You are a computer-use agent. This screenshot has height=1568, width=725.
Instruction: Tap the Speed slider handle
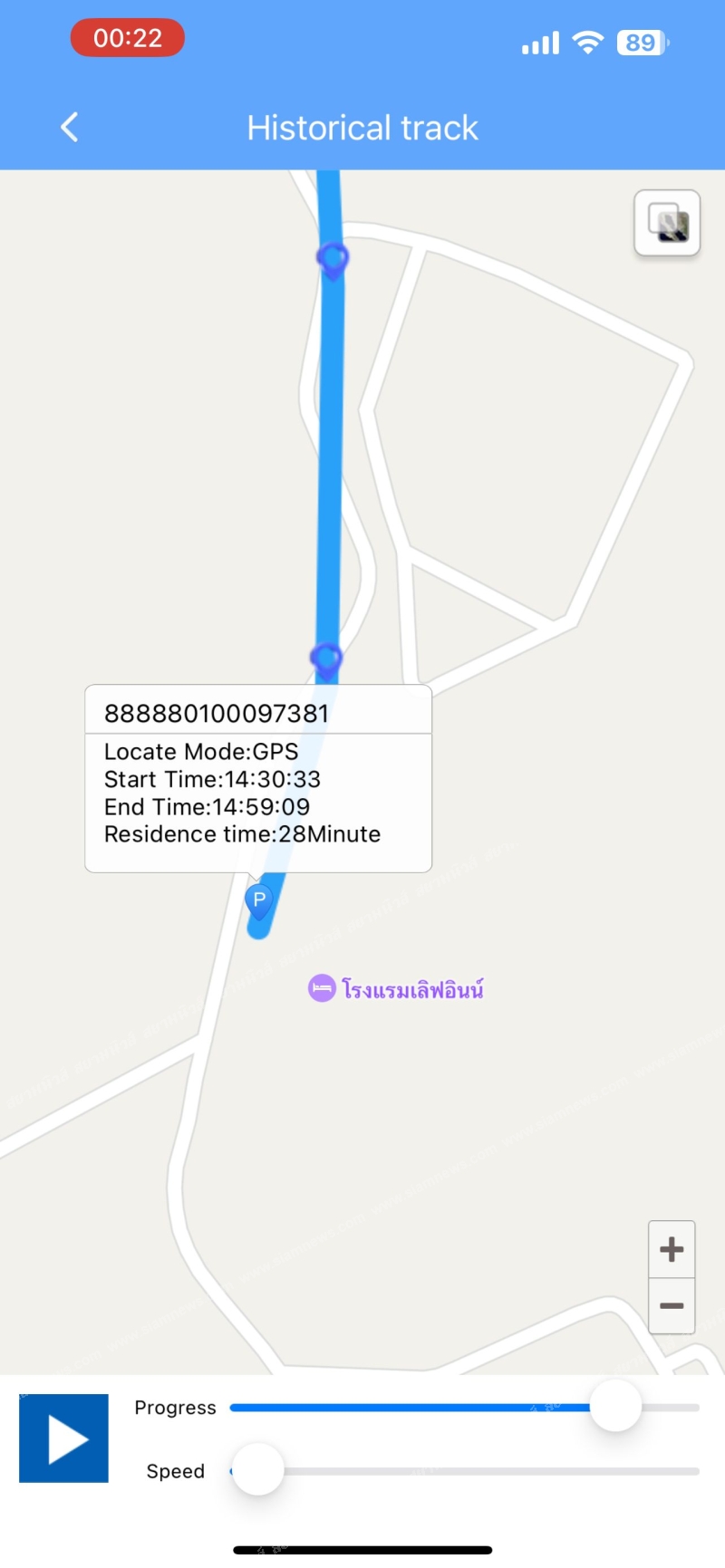(x=258, y=1469)
